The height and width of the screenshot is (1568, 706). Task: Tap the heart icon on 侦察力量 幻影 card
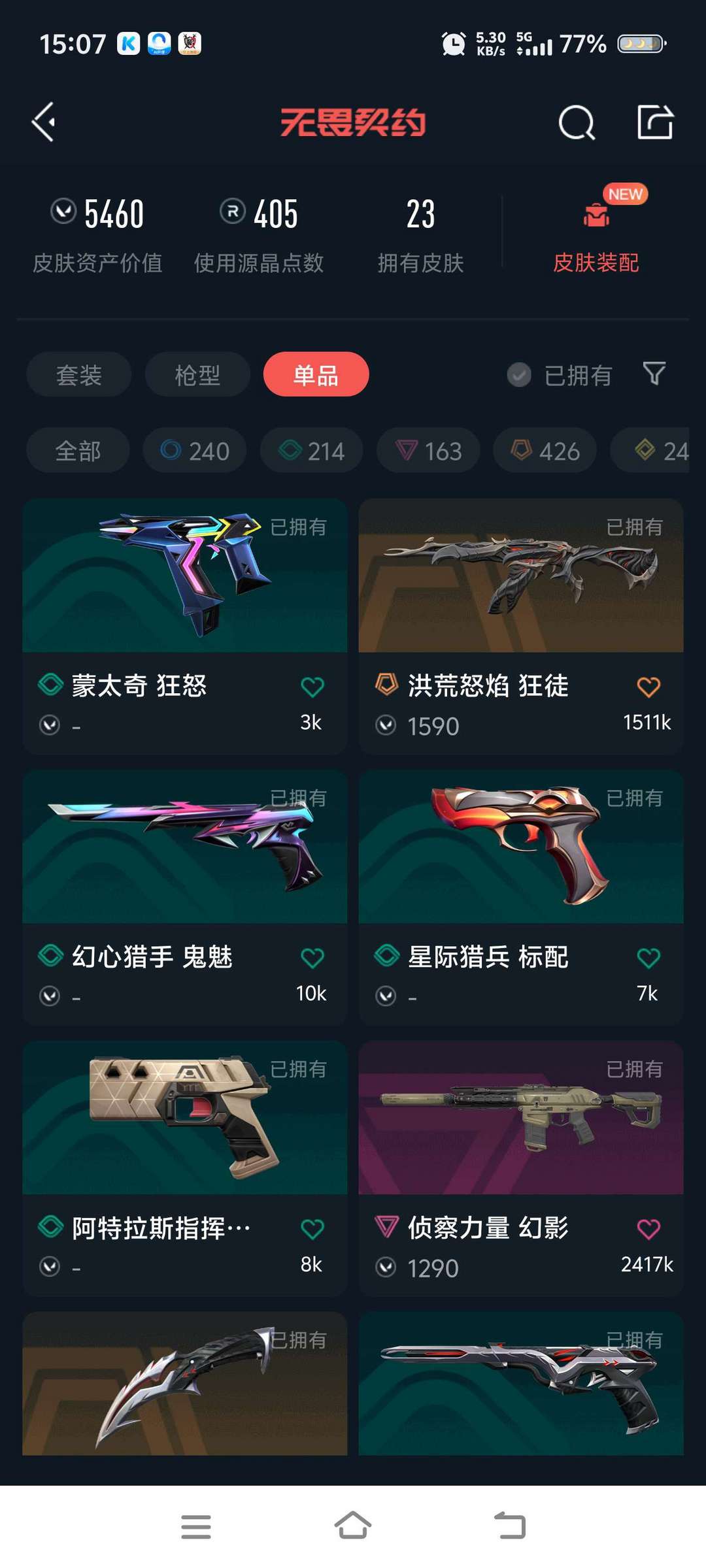coord(648,1228)
